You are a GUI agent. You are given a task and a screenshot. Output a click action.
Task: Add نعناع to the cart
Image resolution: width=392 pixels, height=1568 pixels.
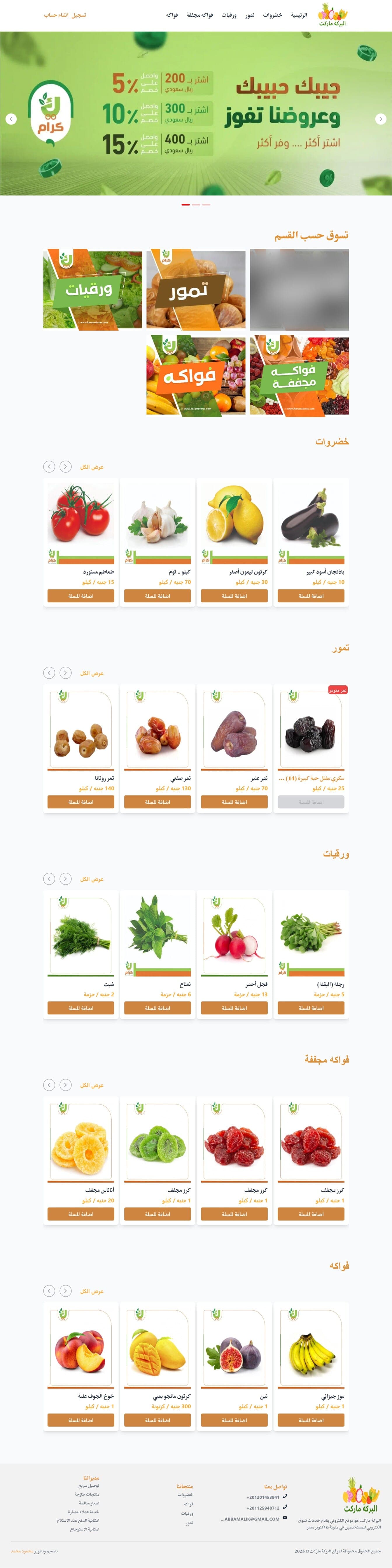click(x=158, y=1008)
